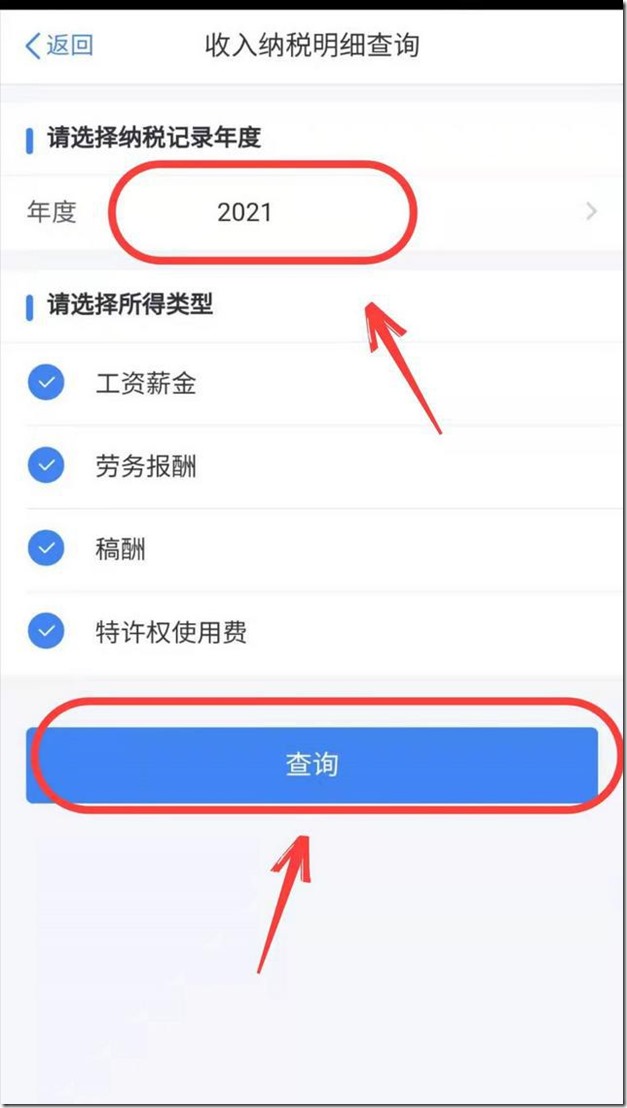Uncheck the 工资薪金 income type
The image size is (627, 1108).
tap(46, 382)
